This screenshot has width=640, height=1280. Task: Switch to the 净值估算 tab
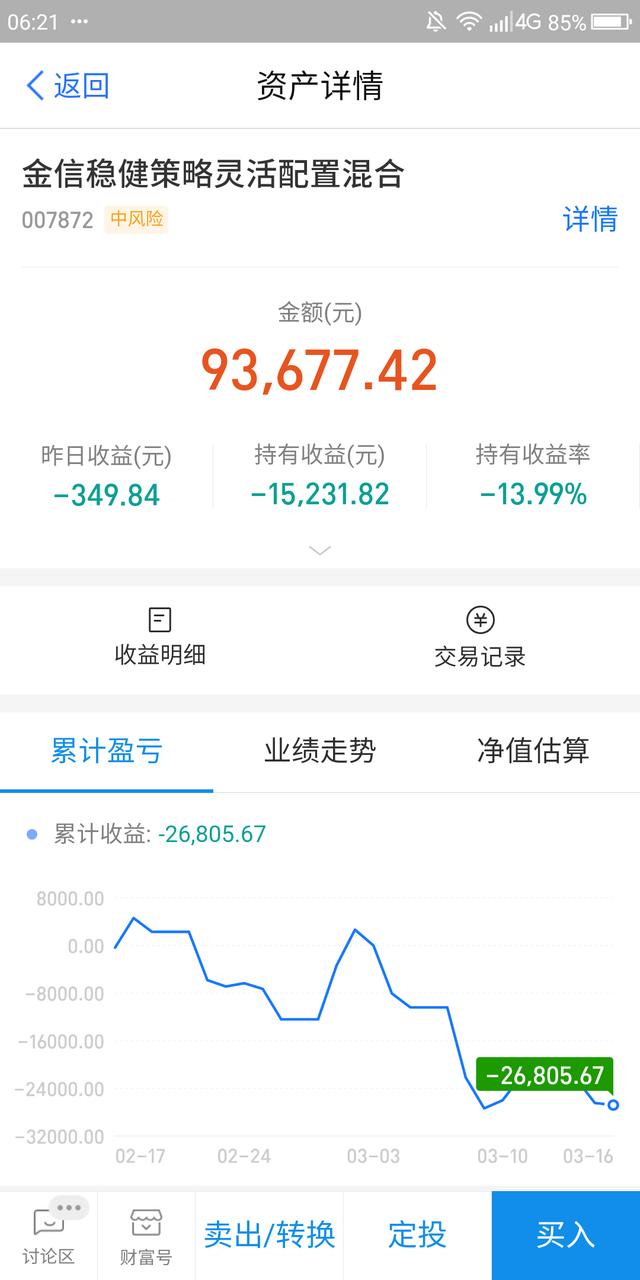[x=533, y=751]
